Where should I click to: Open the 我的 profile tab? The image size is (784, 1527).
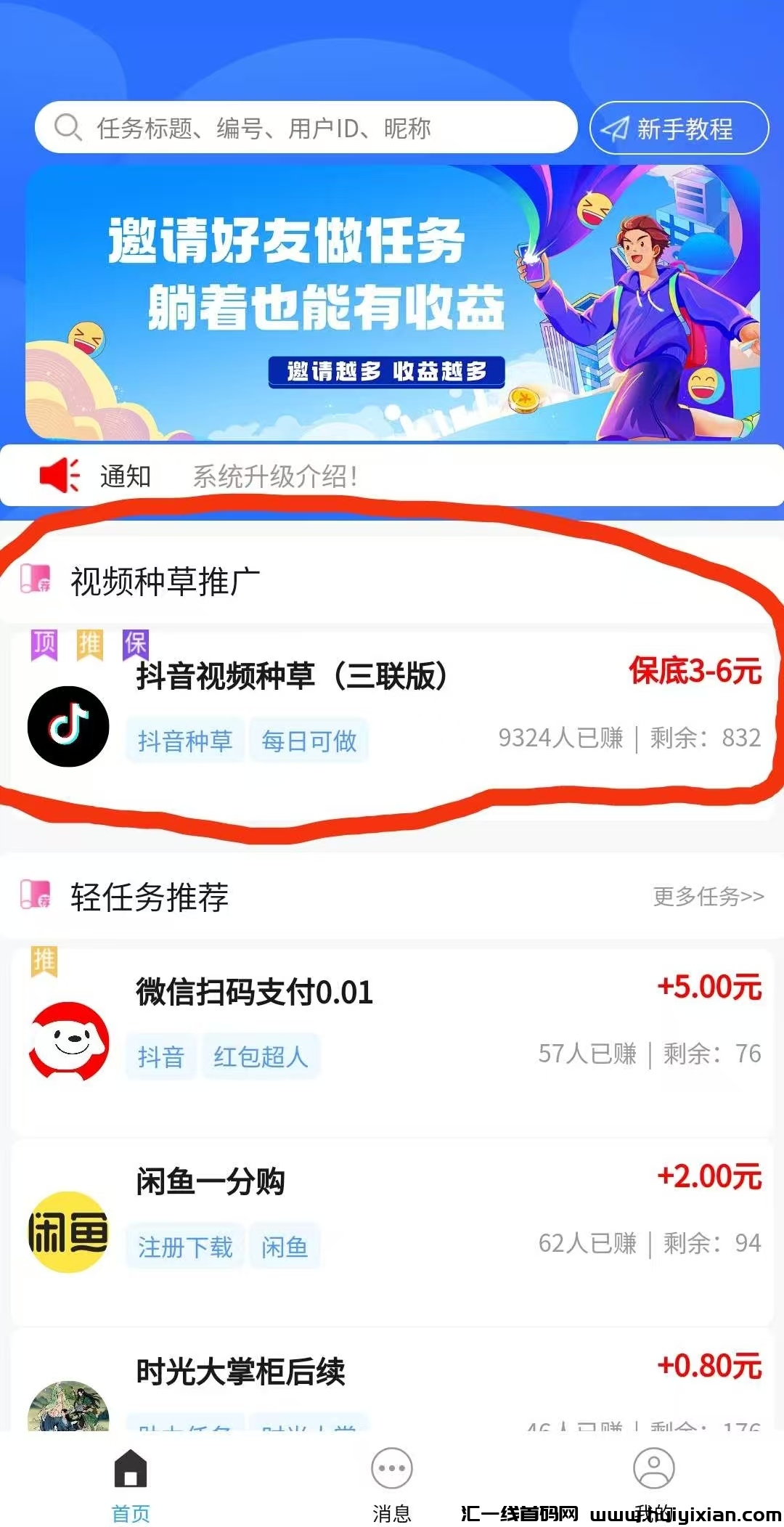[x=653, y=1489]
